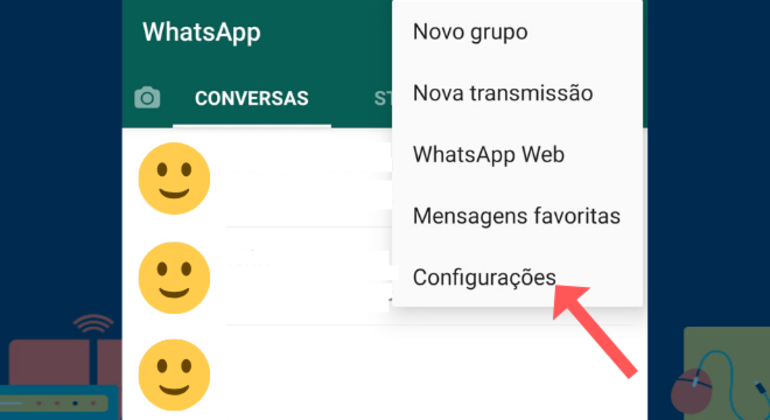Open Configurações

click(484, 277)
